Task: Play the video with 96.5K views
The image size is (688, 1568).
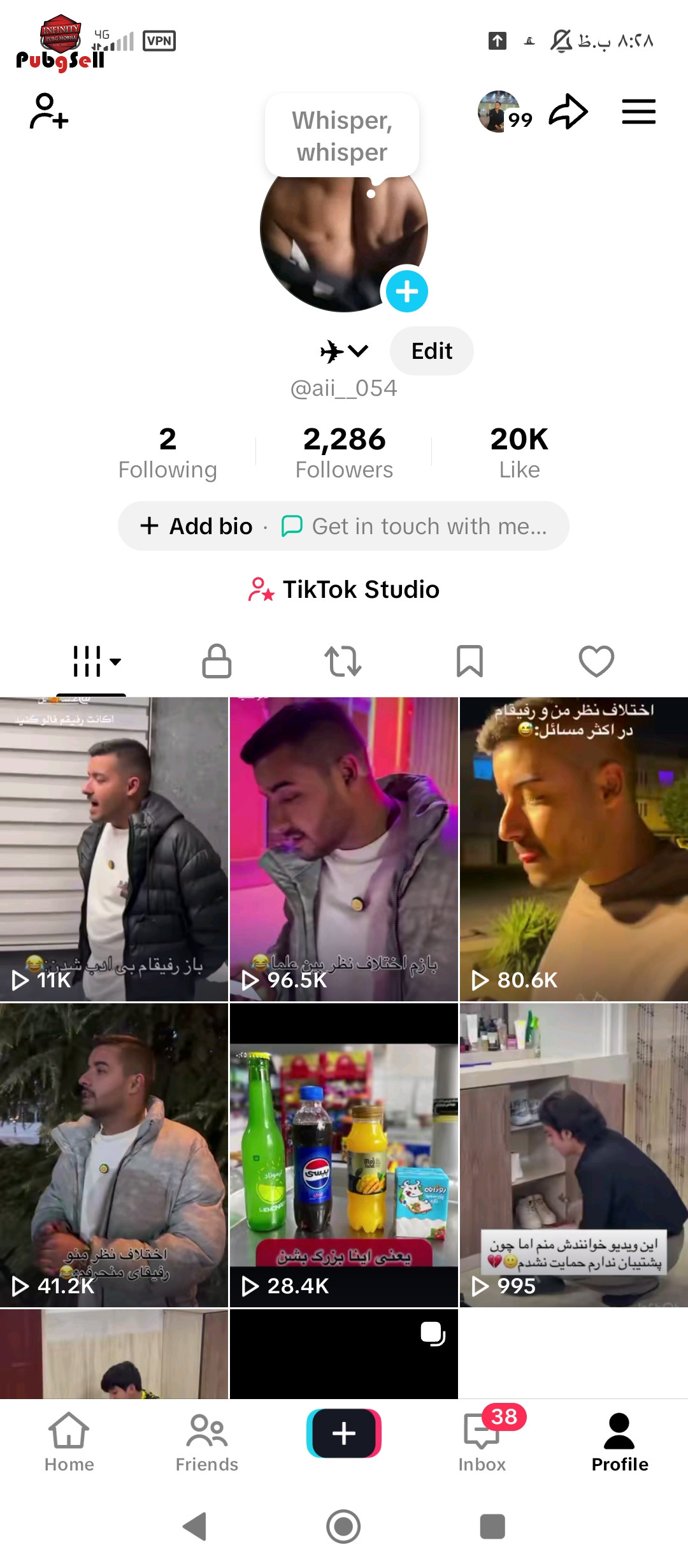Action: tap(344, 848)
